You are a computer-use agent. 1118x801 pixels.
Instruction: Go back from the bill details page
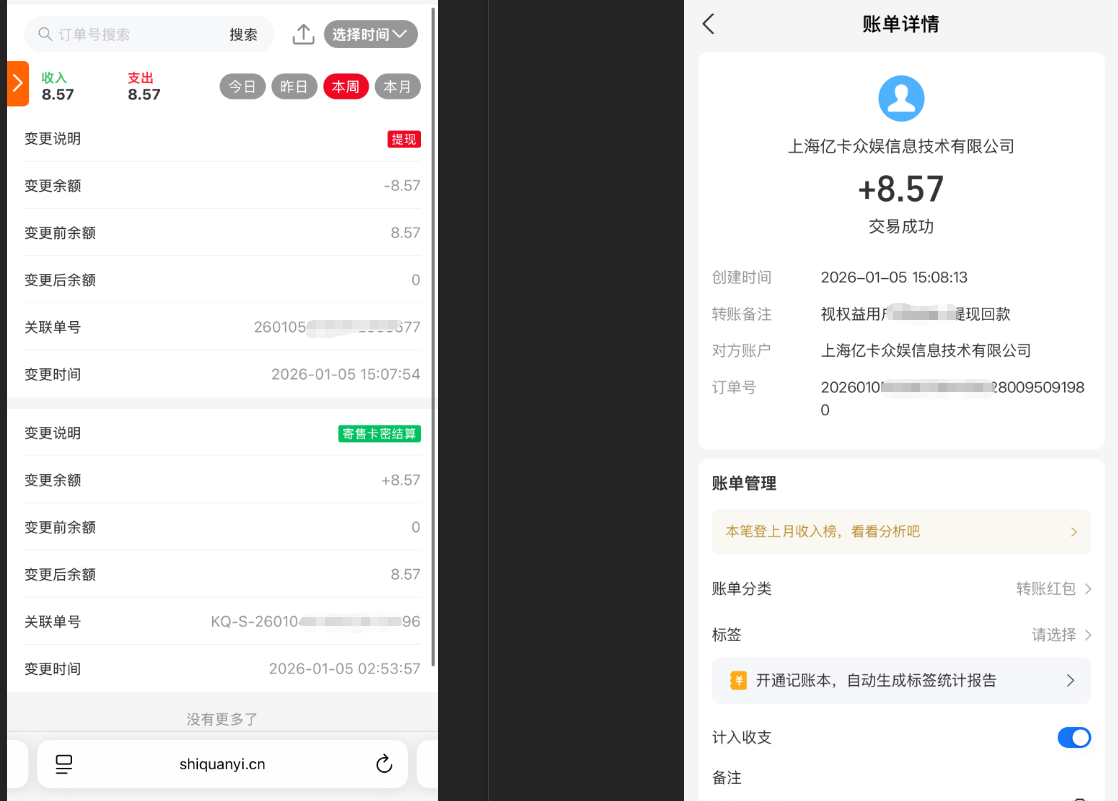click(x=708, y=24)
